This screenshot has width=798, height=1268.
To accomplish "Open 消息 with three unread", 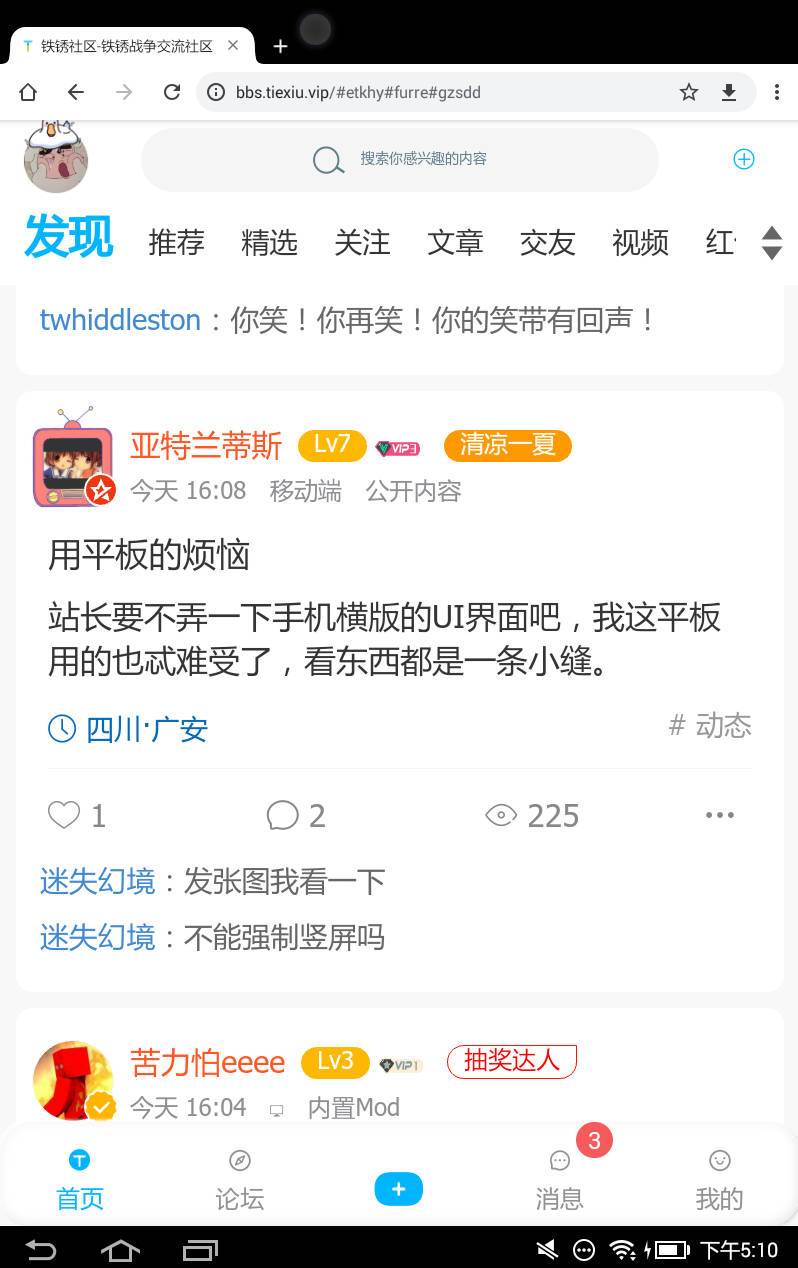I will pyautogui.click(x=560, y=1180).
